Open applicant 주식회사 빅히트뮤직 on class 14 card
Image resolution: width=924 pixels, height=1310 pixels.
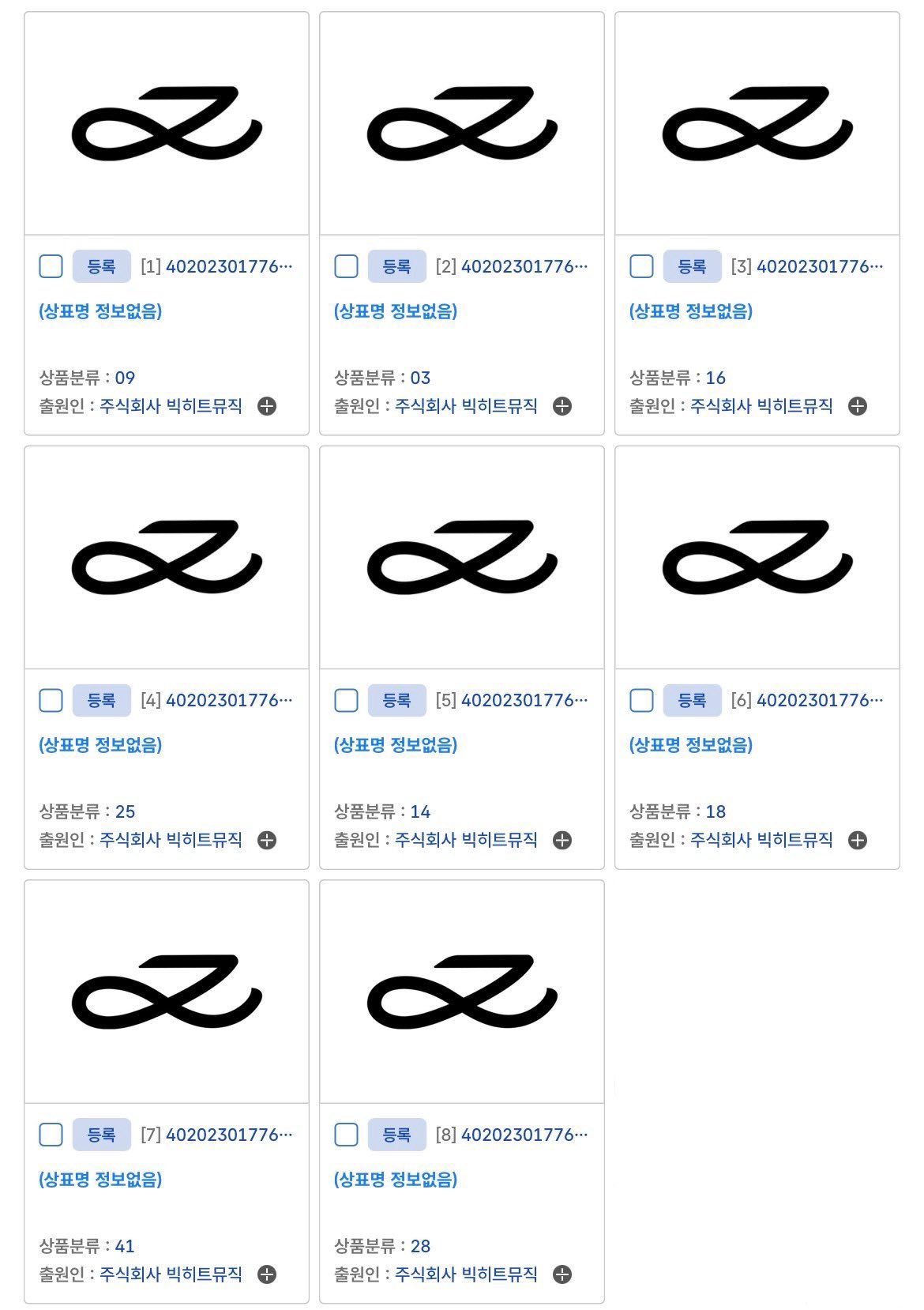(466, 840)
